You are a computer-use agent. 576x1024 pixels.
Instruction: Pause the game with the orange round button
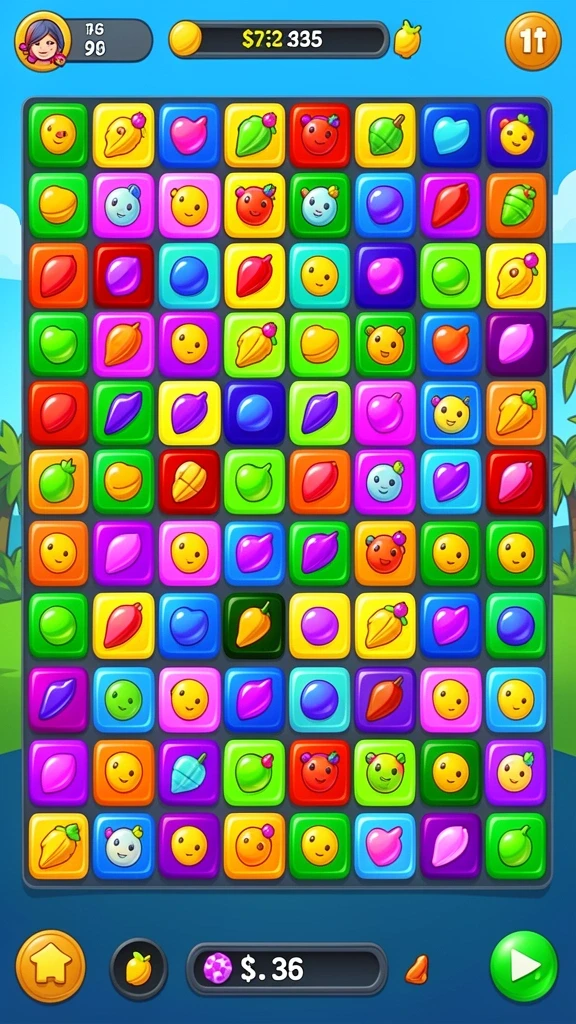click(533, 40)
